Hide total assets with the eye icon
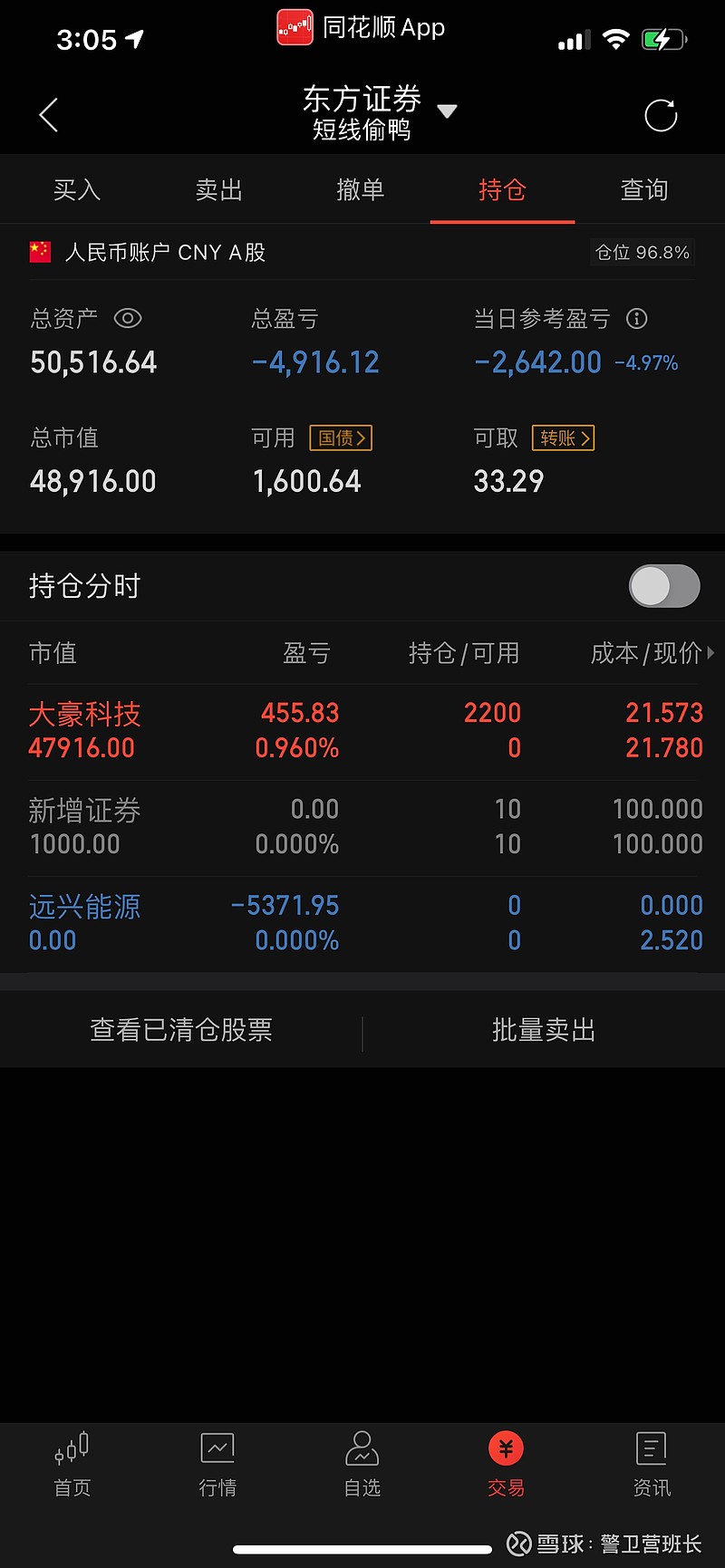This screenshot has height=1568, width=725. [128, 318]
